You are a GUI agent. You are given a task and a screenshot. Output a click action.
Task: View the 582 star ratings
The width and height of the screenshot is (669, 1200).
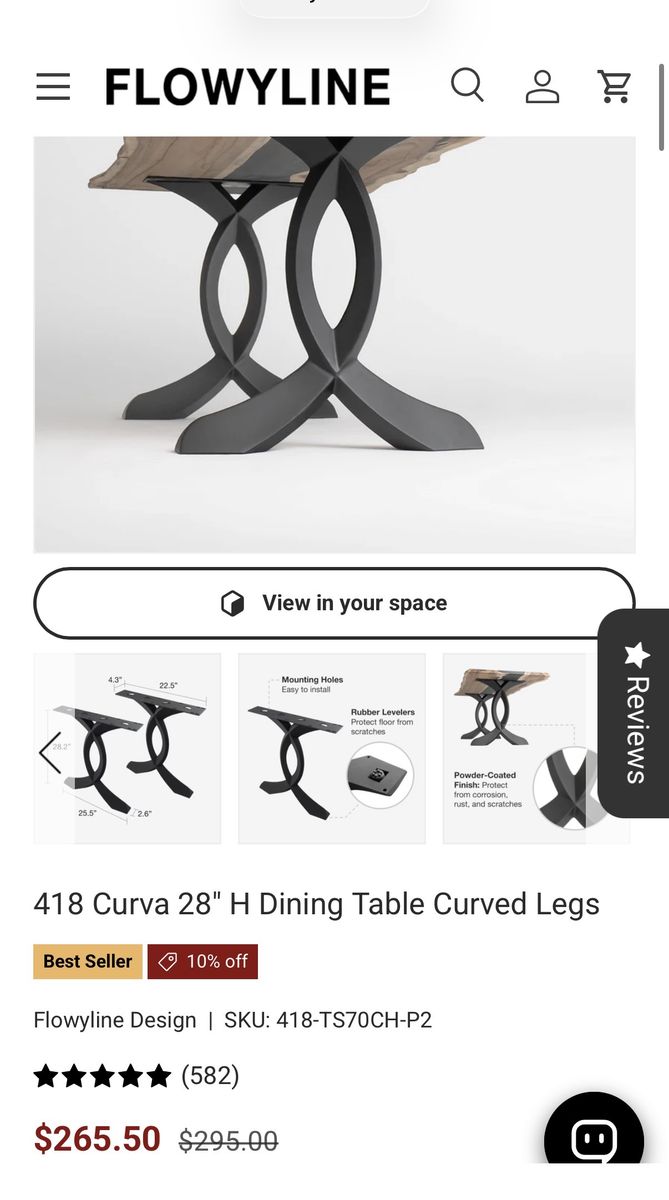tap(136, 1076)
